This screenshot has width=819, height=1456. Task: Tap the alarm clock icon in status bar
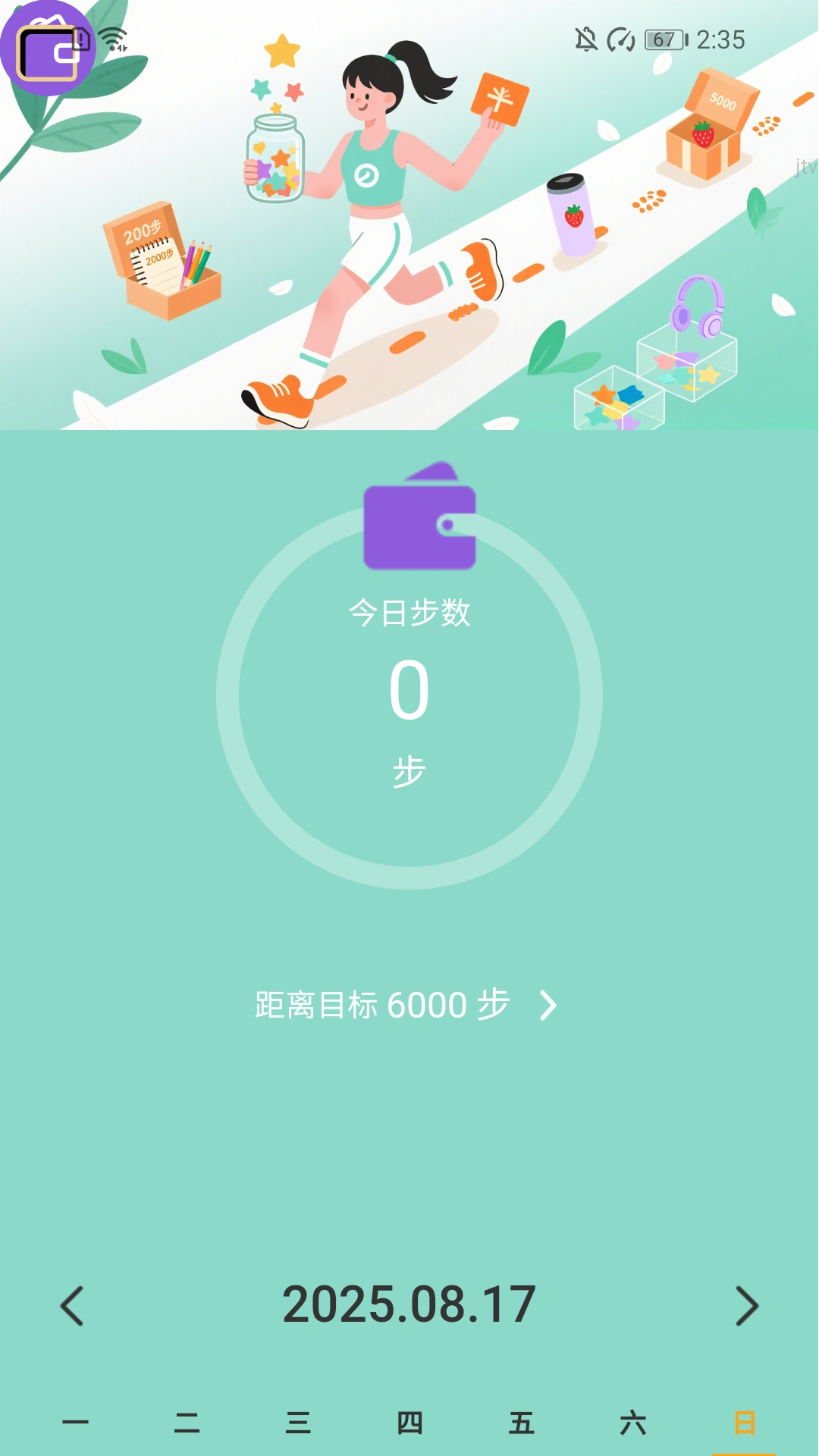pyautogui.click(x=619, y=39)
